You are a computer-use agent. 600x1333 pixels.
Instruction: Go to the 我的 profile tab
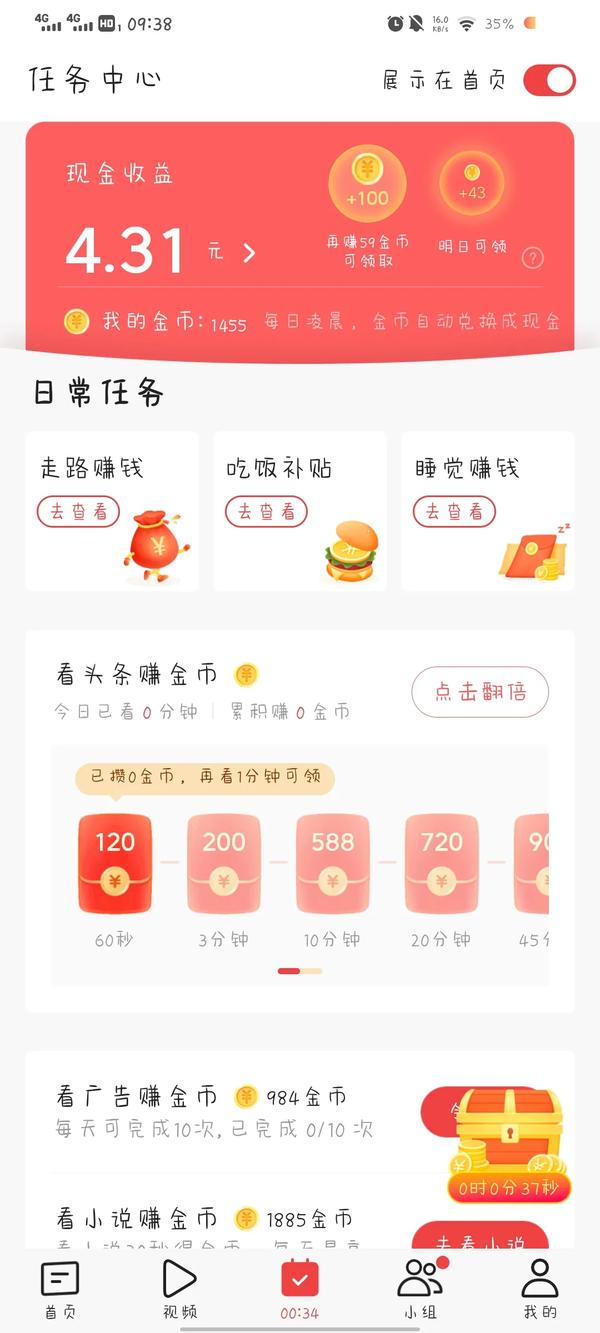coord(540,1288)
